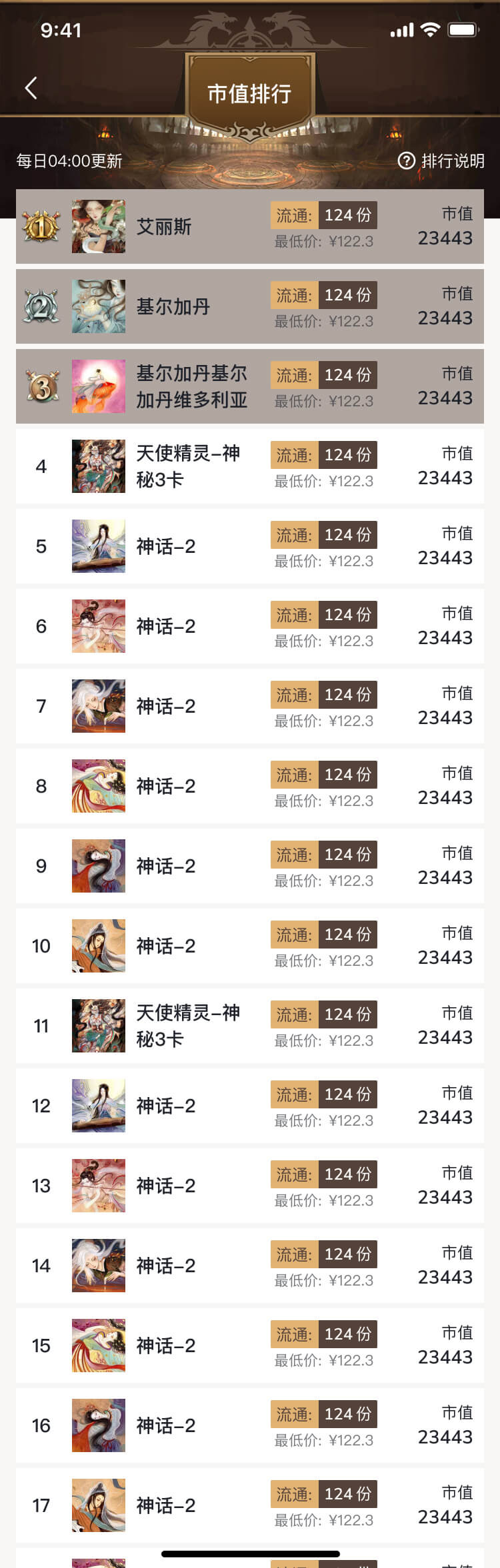Open the rank 8 神话-2 entry
This screenshot has height=1568, width=500.
pos(250,786)
